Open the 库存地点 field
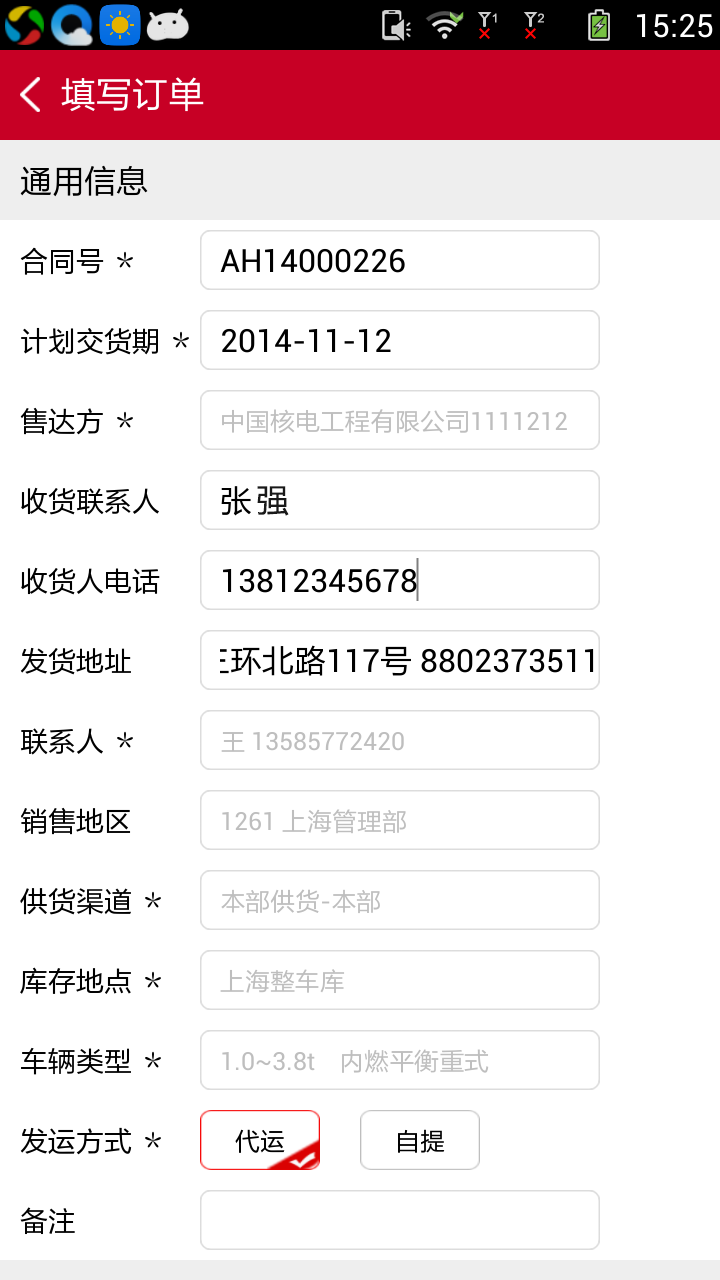This screenshot has height=1280, width=720. [x=399, y=981]
